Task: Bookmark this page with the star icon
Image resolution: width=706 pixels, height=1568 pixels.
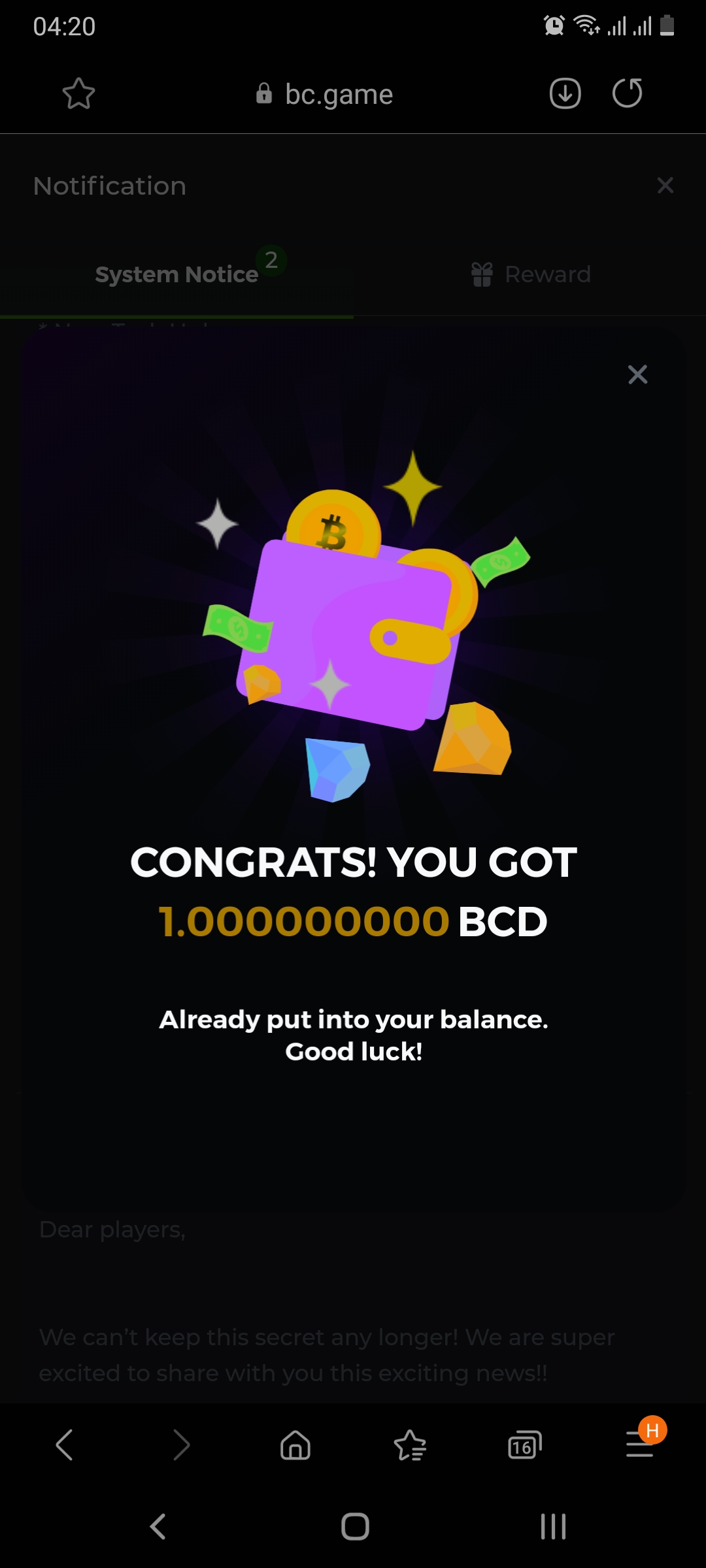Action: coord(78,93)
